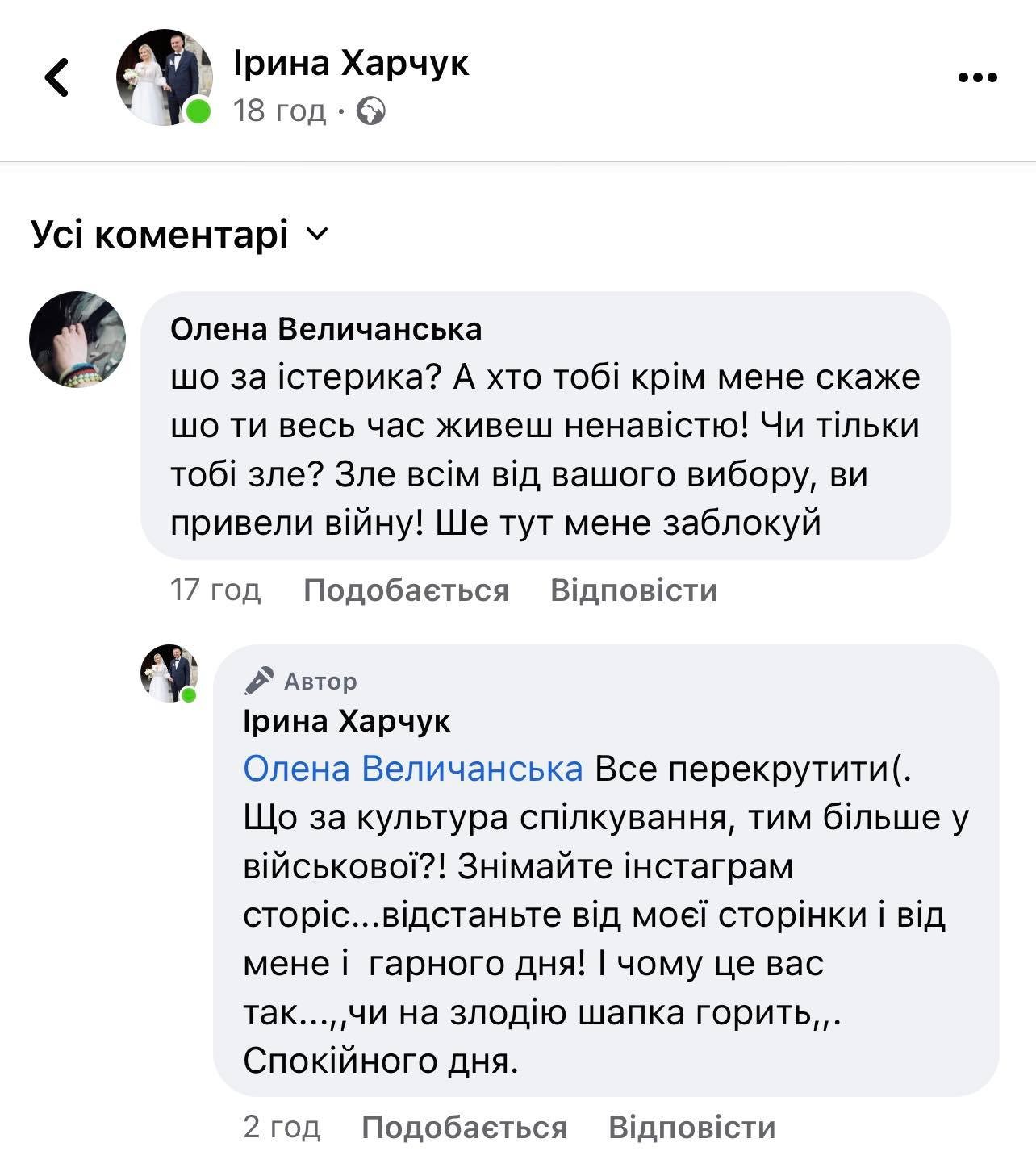1036x1176 pixels.
Task: Open Олена Величанська's name above her comment
Action: pyautogui.click(x=326, y=329)
